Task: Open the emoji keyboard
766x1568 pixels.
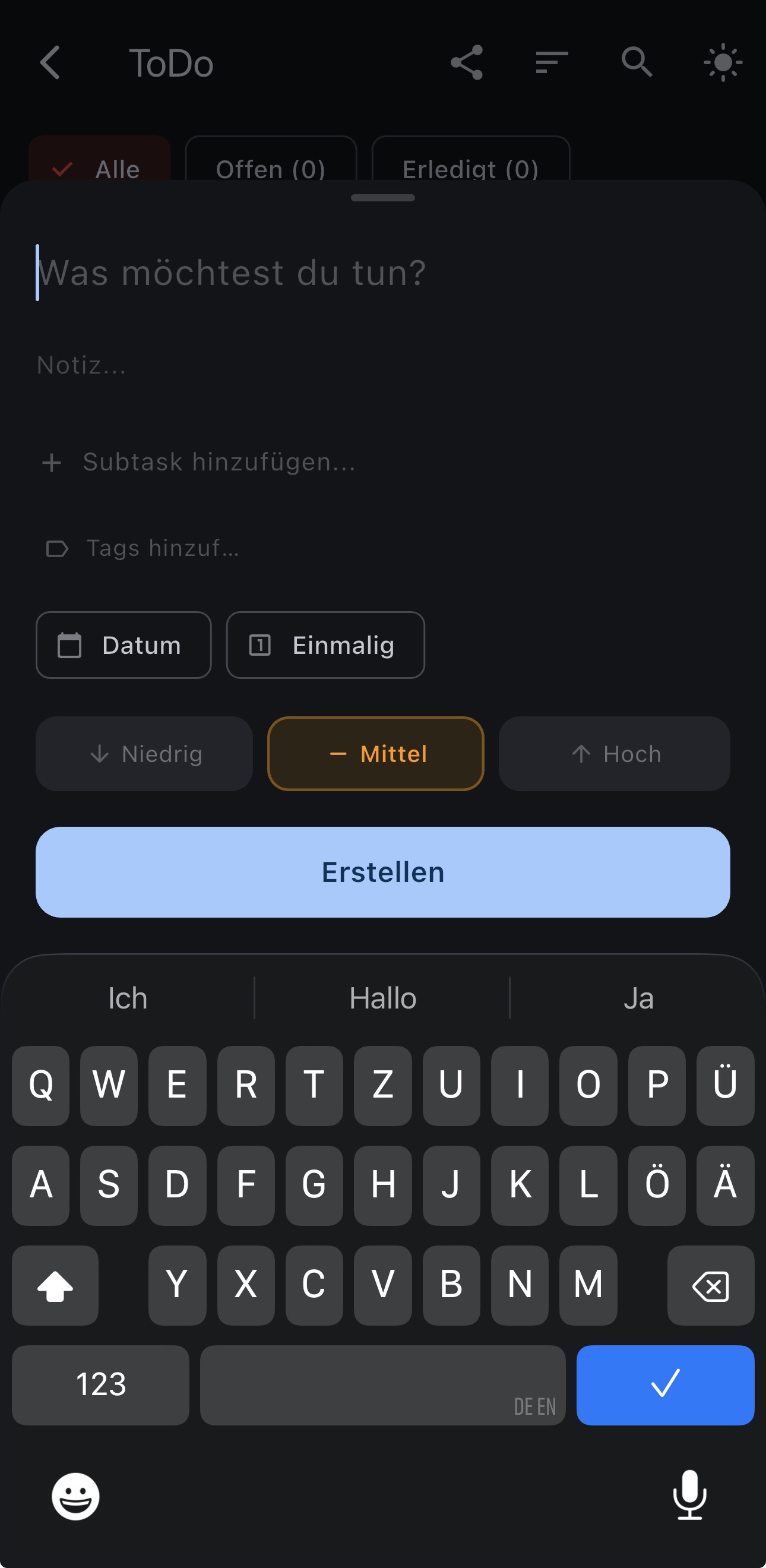Action: point(75,1497)
